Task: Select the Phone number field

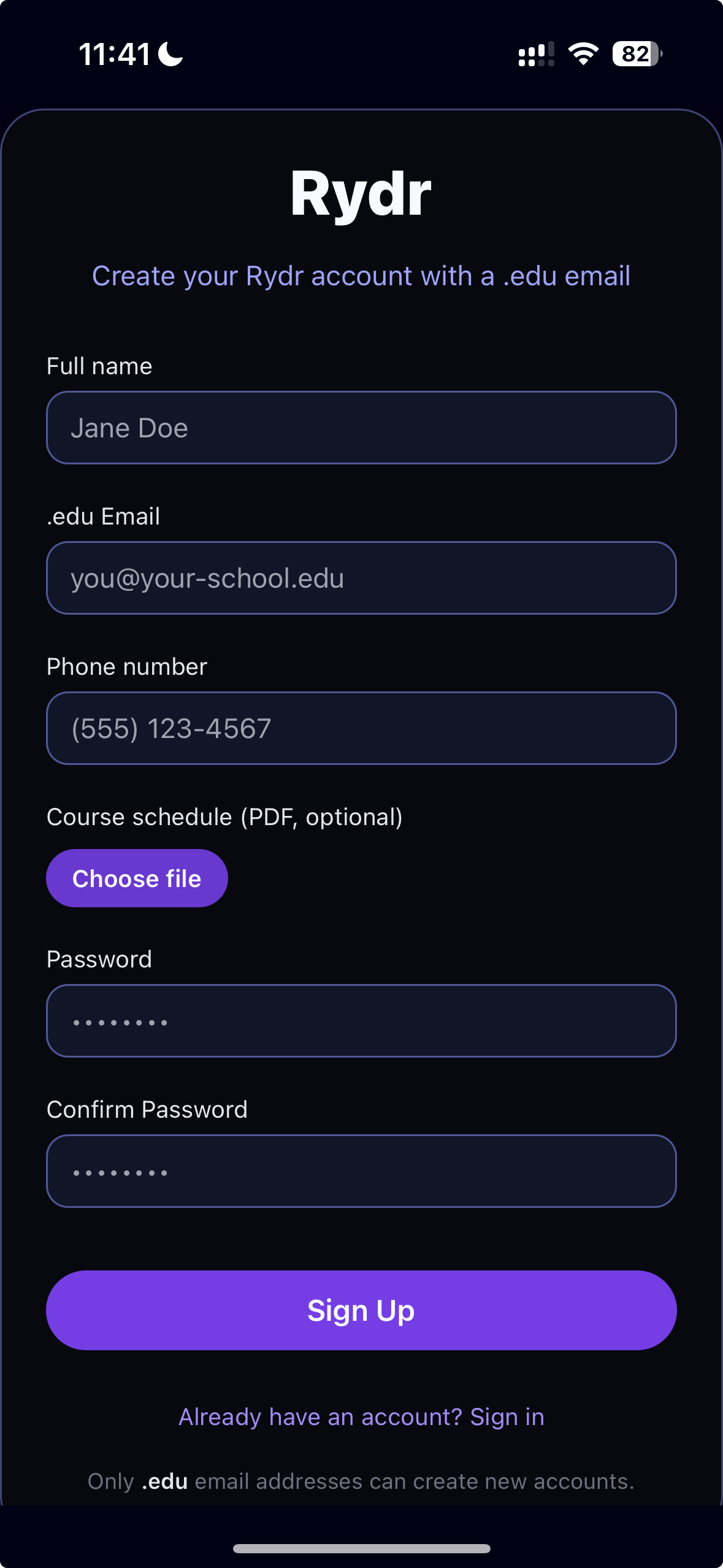Action: coord(361,728)
